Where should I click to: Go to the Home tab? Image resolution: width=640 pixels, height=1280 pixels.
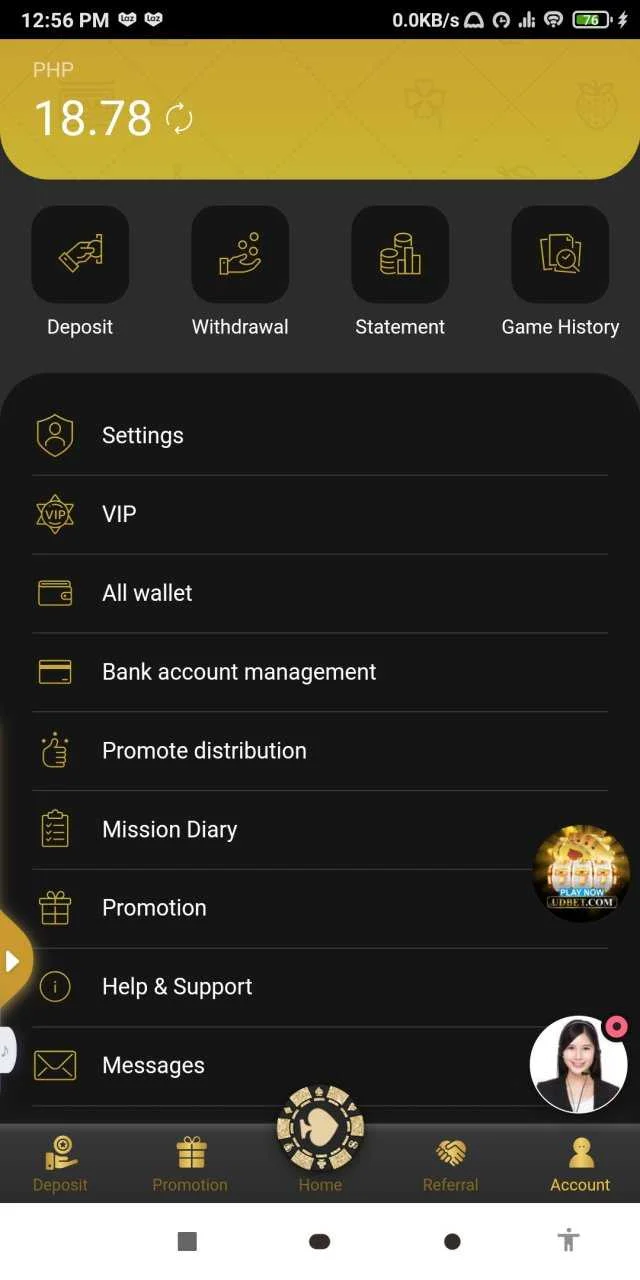tap(320, 1141)
